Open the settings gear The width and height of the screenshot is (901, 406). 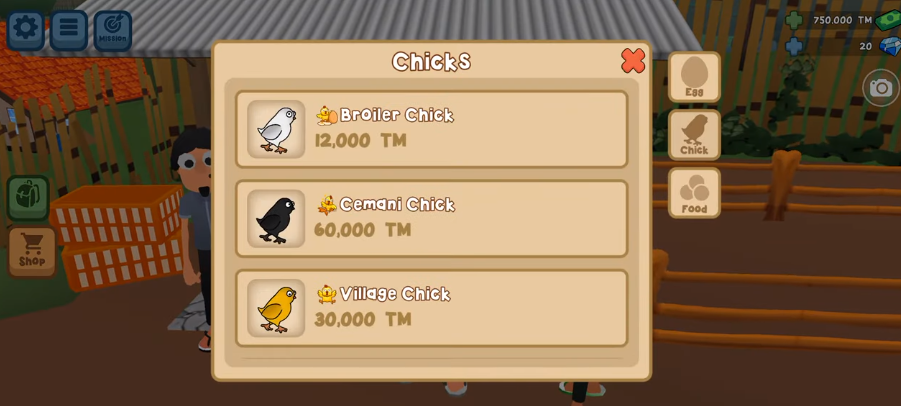click(25, 29)
